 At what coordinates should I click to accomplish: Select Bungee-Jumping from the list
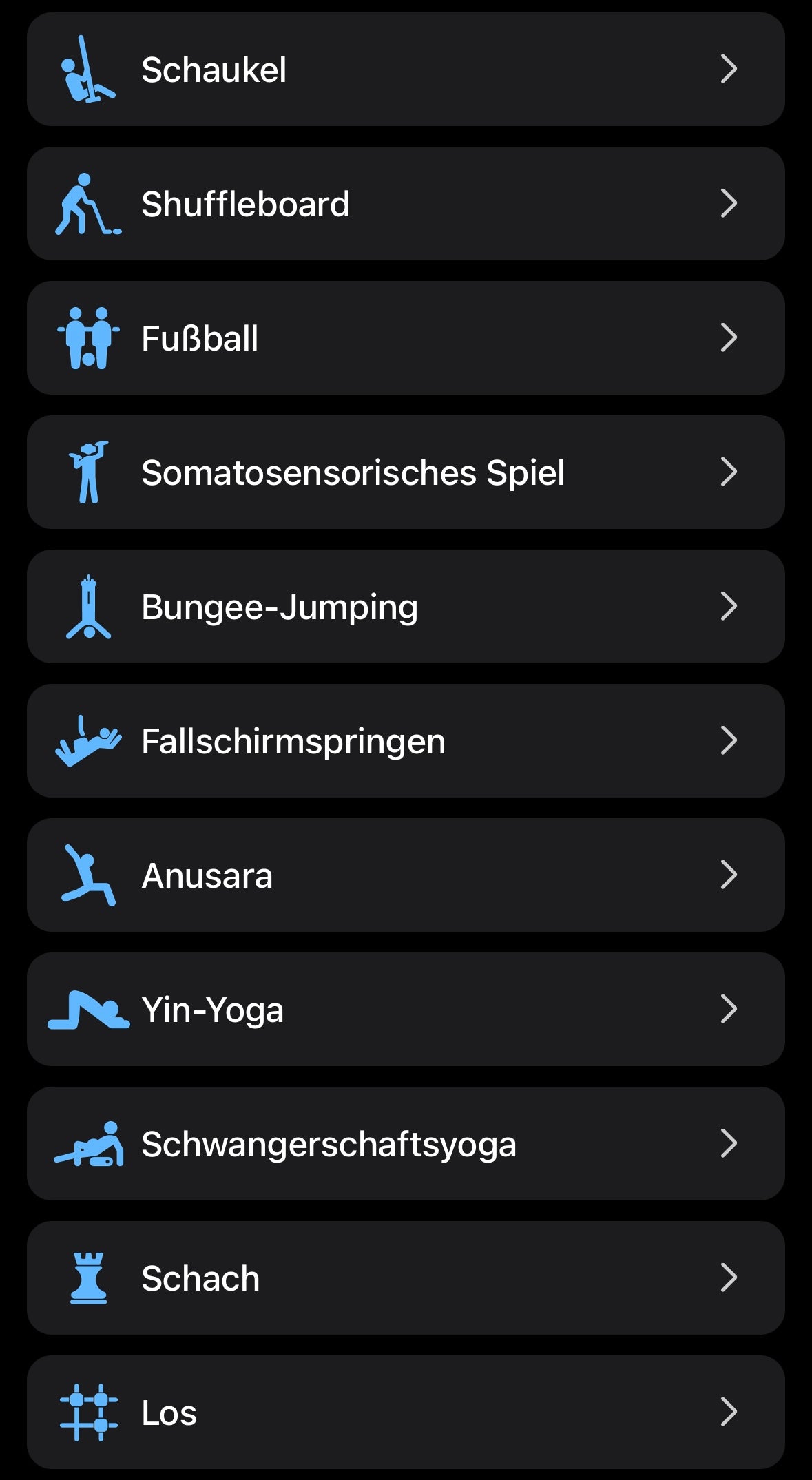point(406,606)
